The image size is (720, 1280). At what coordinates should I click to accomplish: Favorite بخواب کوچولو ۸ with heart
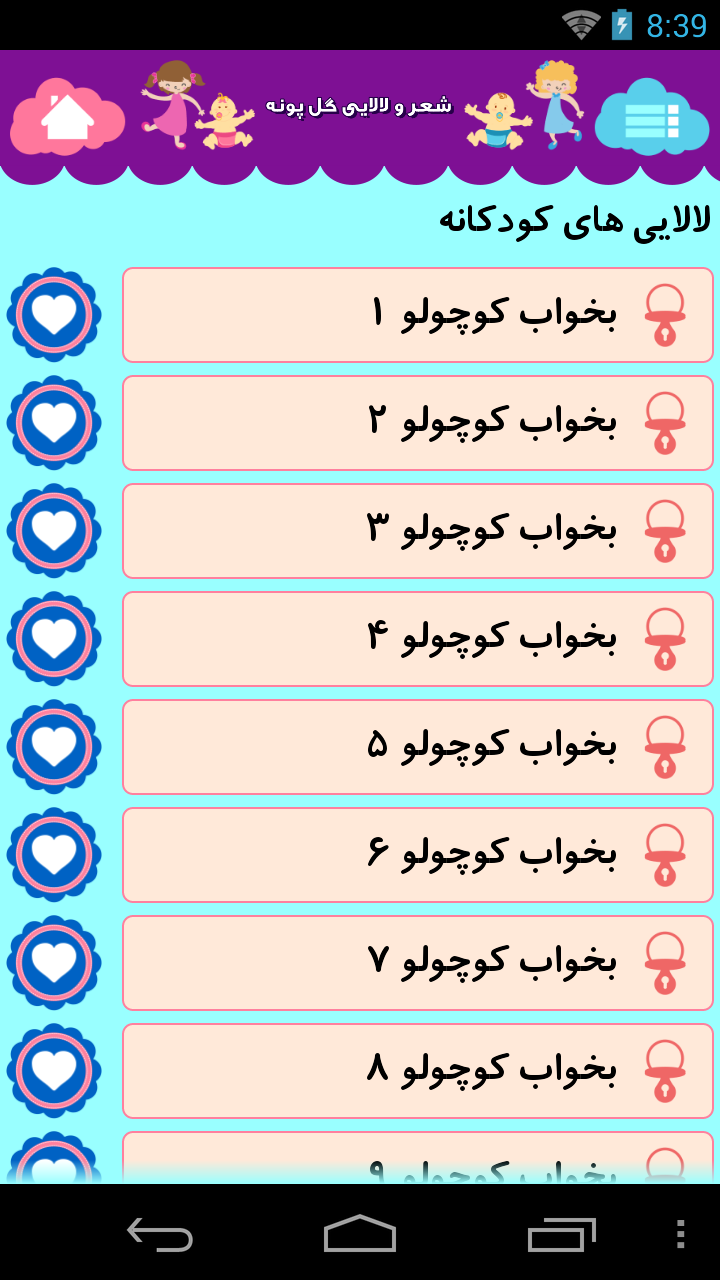pyautogui.click(x=54, y=1071)
